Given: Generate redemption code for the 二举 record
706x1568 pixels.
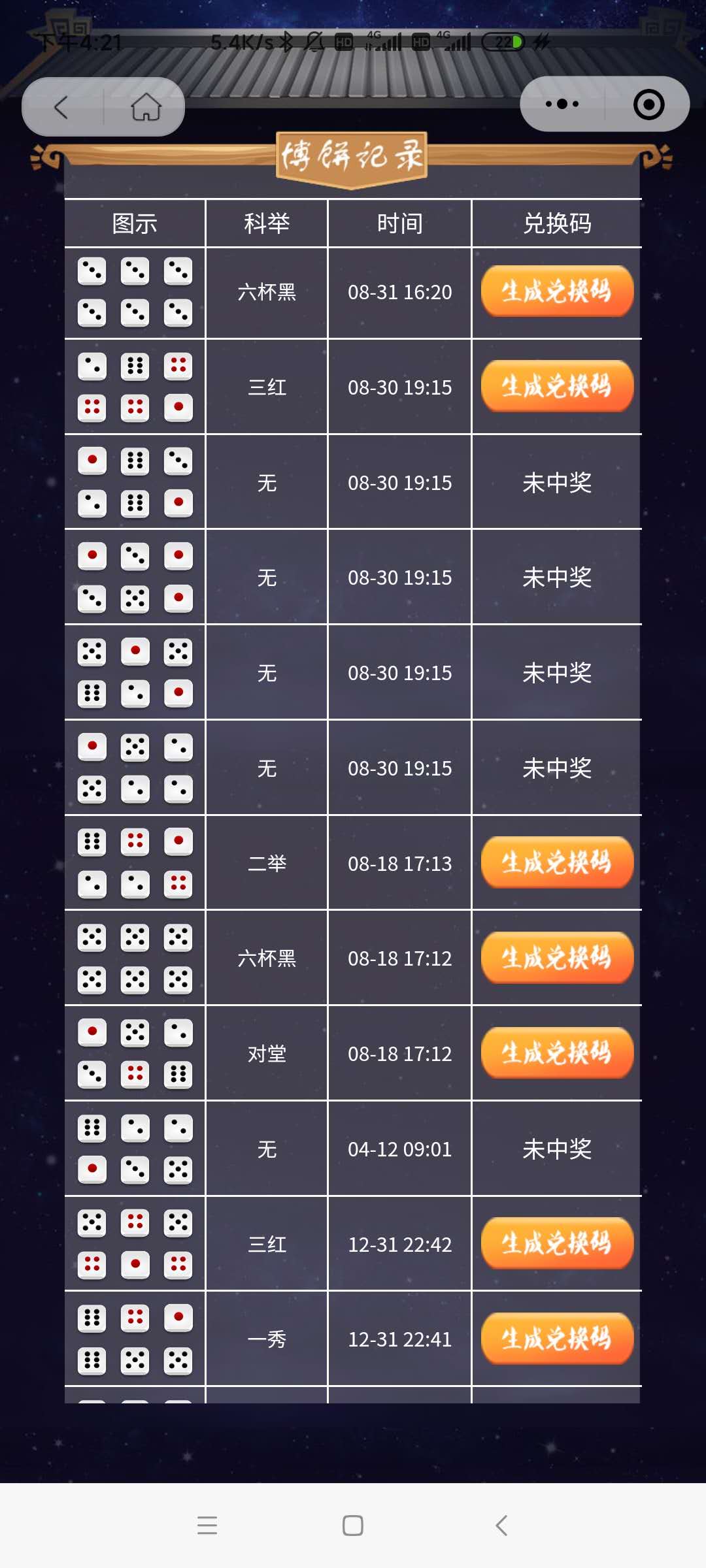Looking at the screenshot, I should coord(557,863).
